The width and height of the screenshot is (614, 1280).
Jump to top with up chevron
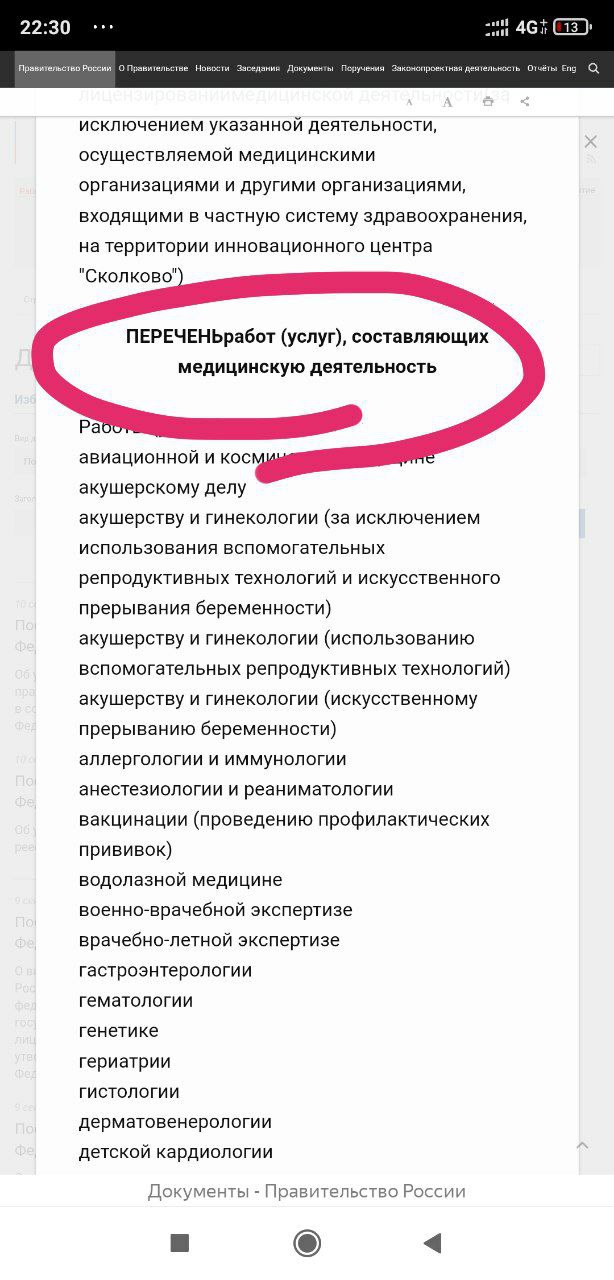[x=583, y=1145]
